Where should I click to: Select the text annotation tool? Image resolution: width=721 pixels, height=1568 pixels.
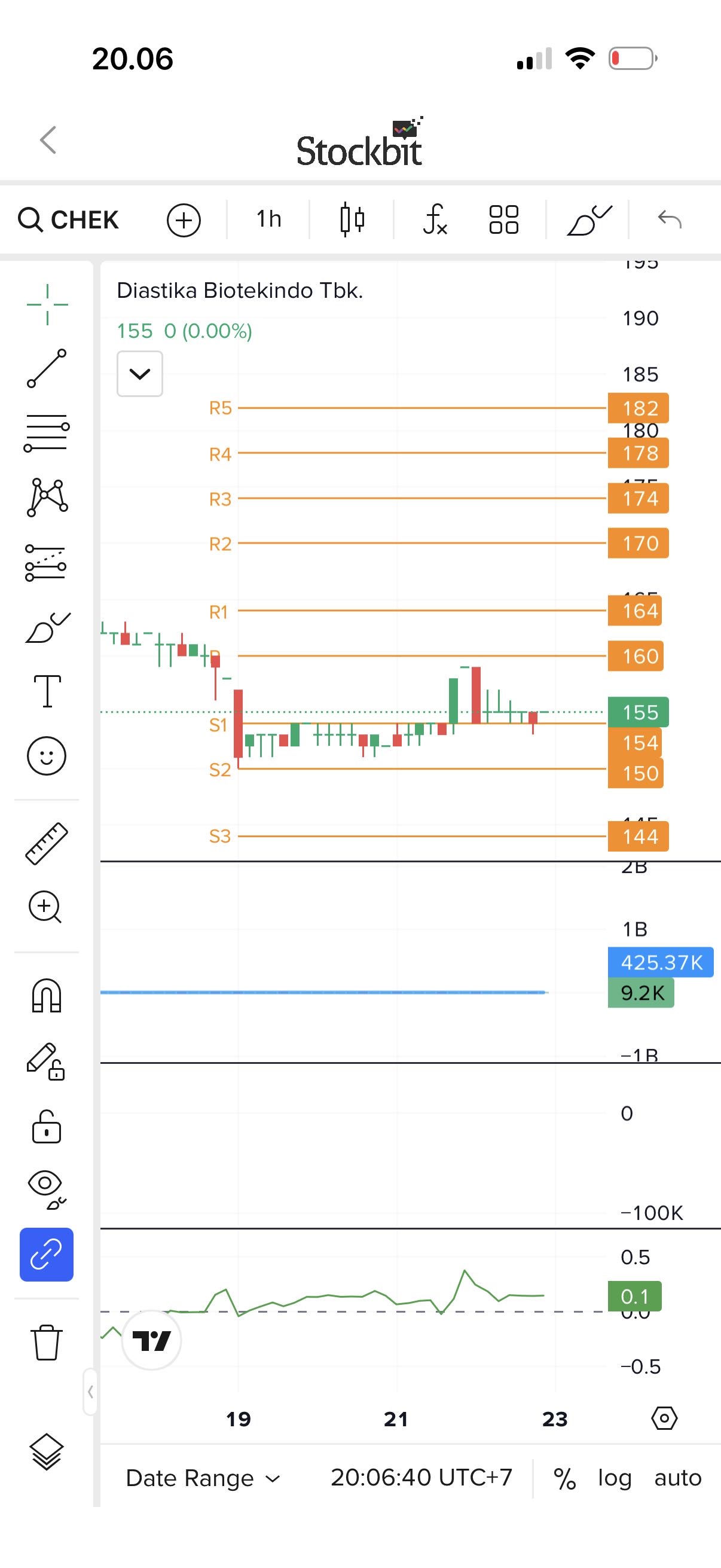pos(47,691)
